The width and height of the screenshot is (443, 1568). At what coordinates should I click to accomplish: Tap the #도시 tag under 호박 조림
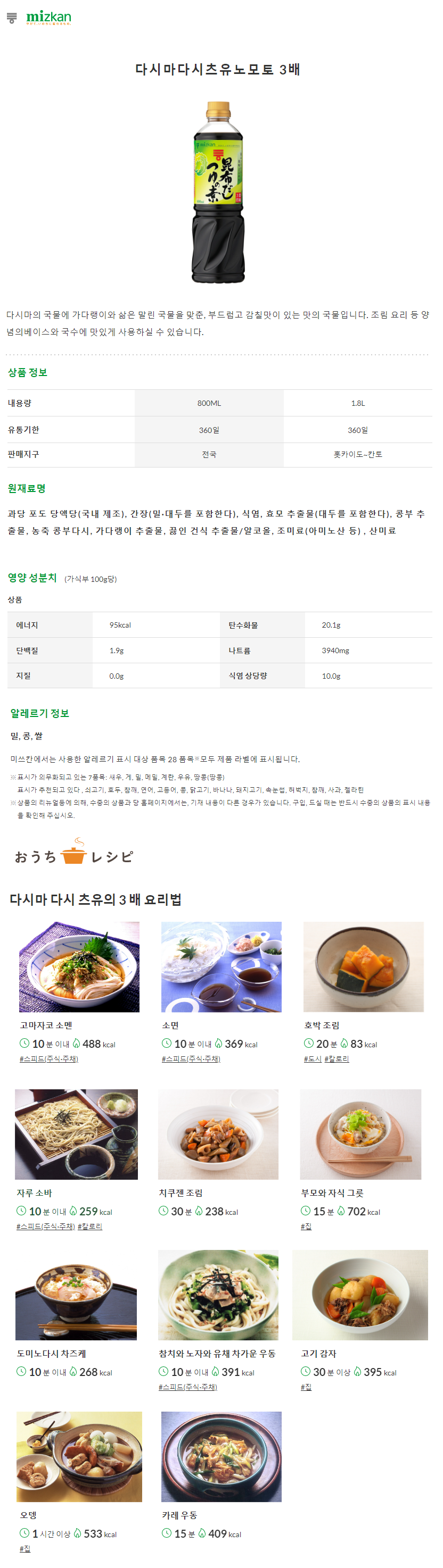[313, 1060]
